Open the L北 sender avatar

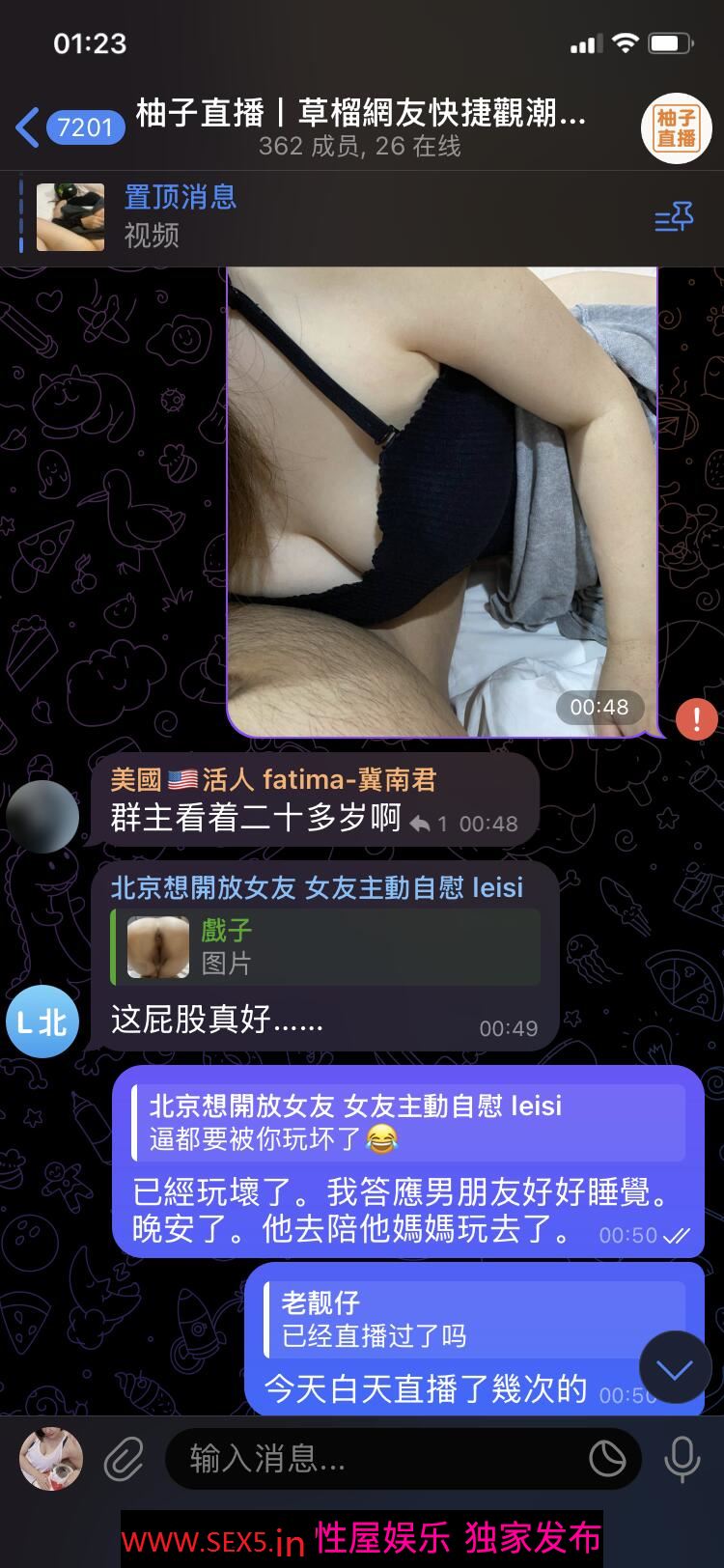[42, 1022]
